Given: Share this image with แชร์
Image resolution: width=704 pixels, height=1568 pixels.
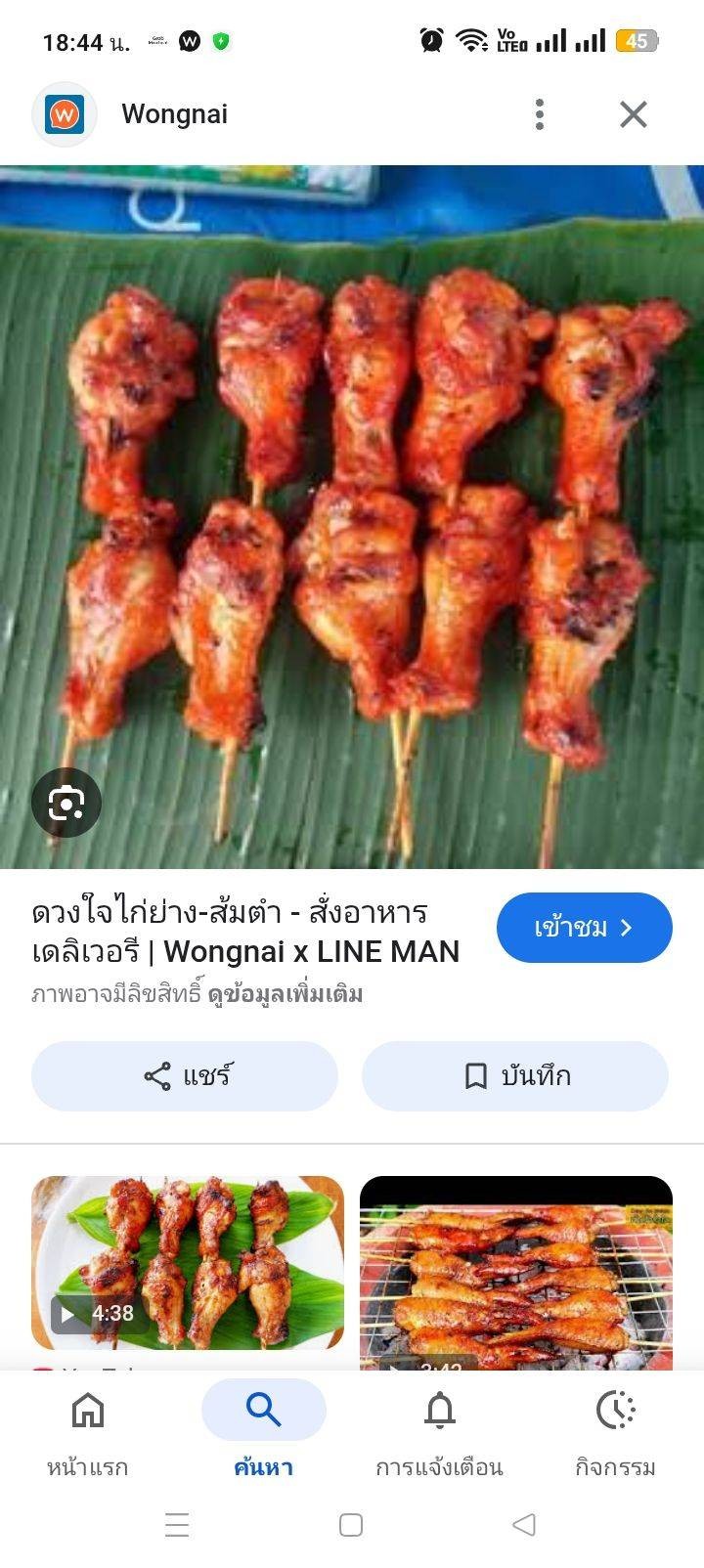Looking at the screenshot, I should 185,1076.
